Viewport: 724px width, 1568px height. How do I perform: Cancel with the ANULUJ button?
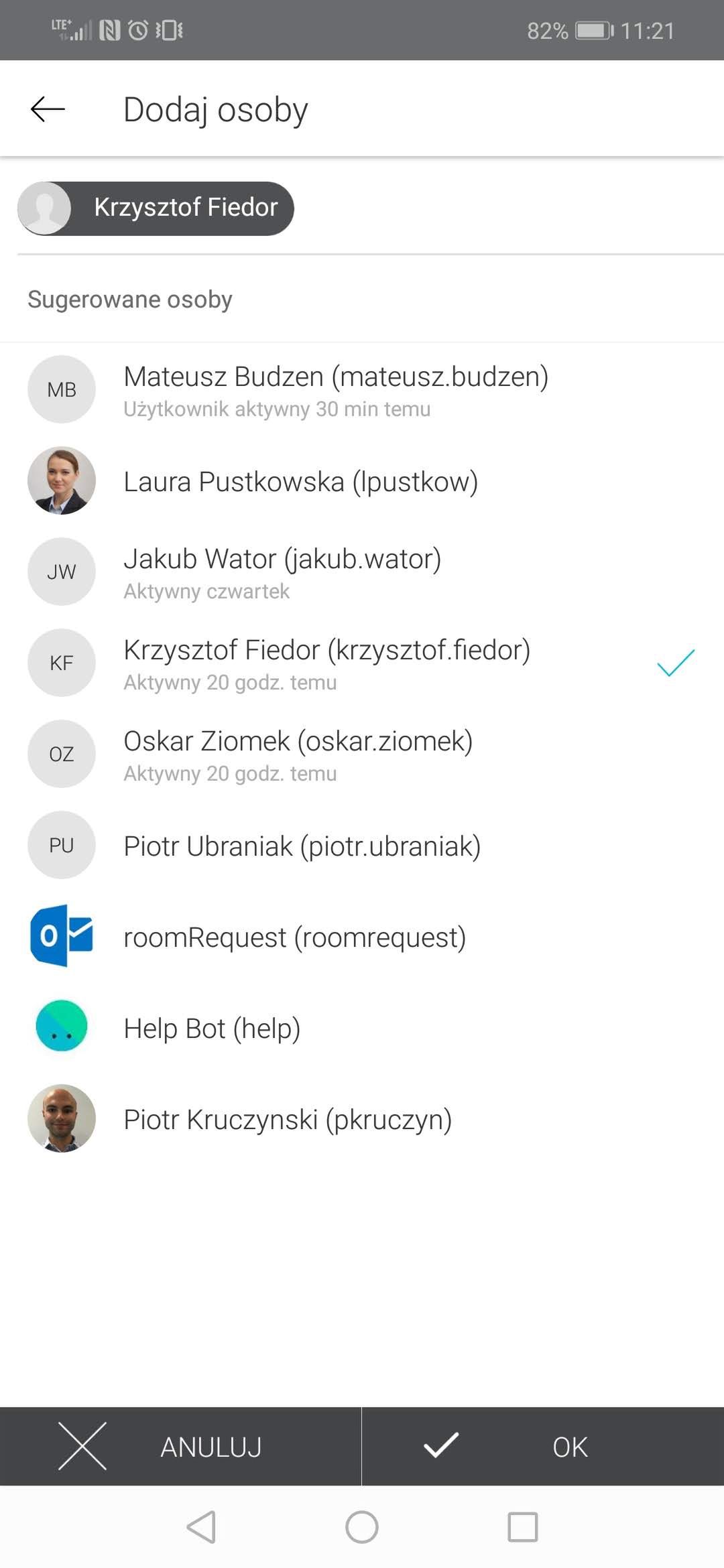pos(180,1446)
